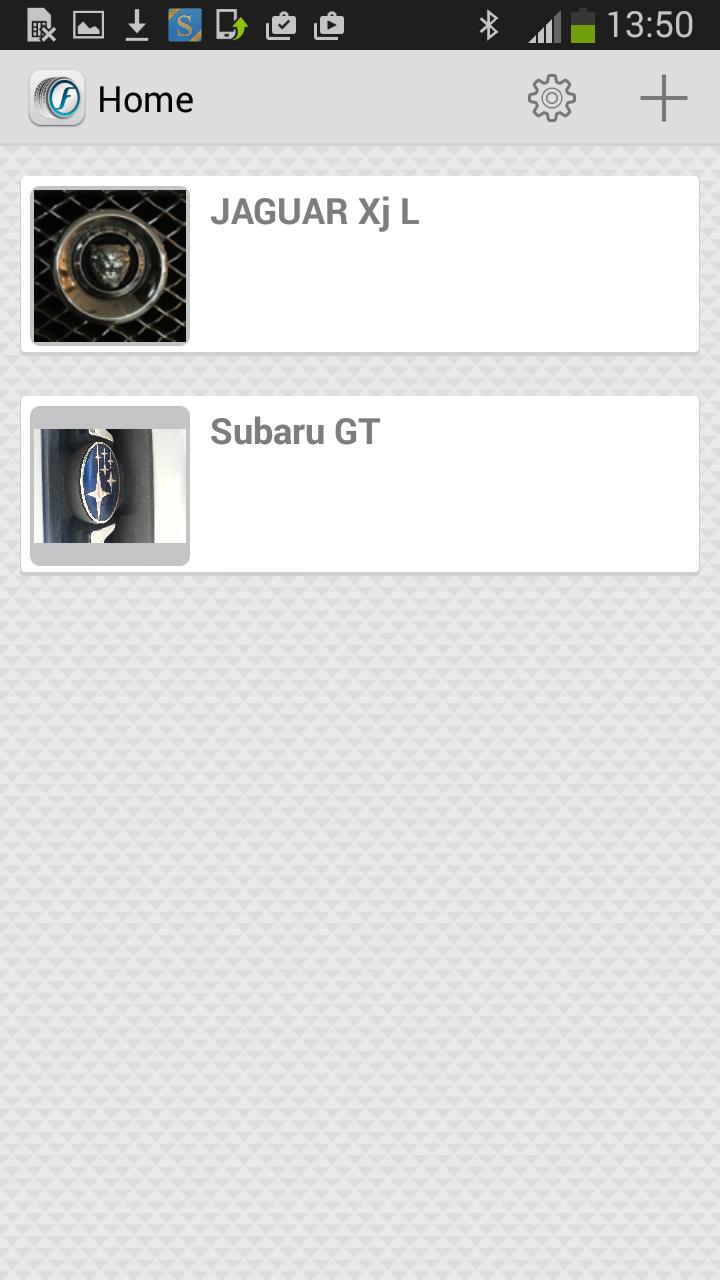Select the Home title
This screenshot has height=1280, width=720.
[x=145, y=99]
